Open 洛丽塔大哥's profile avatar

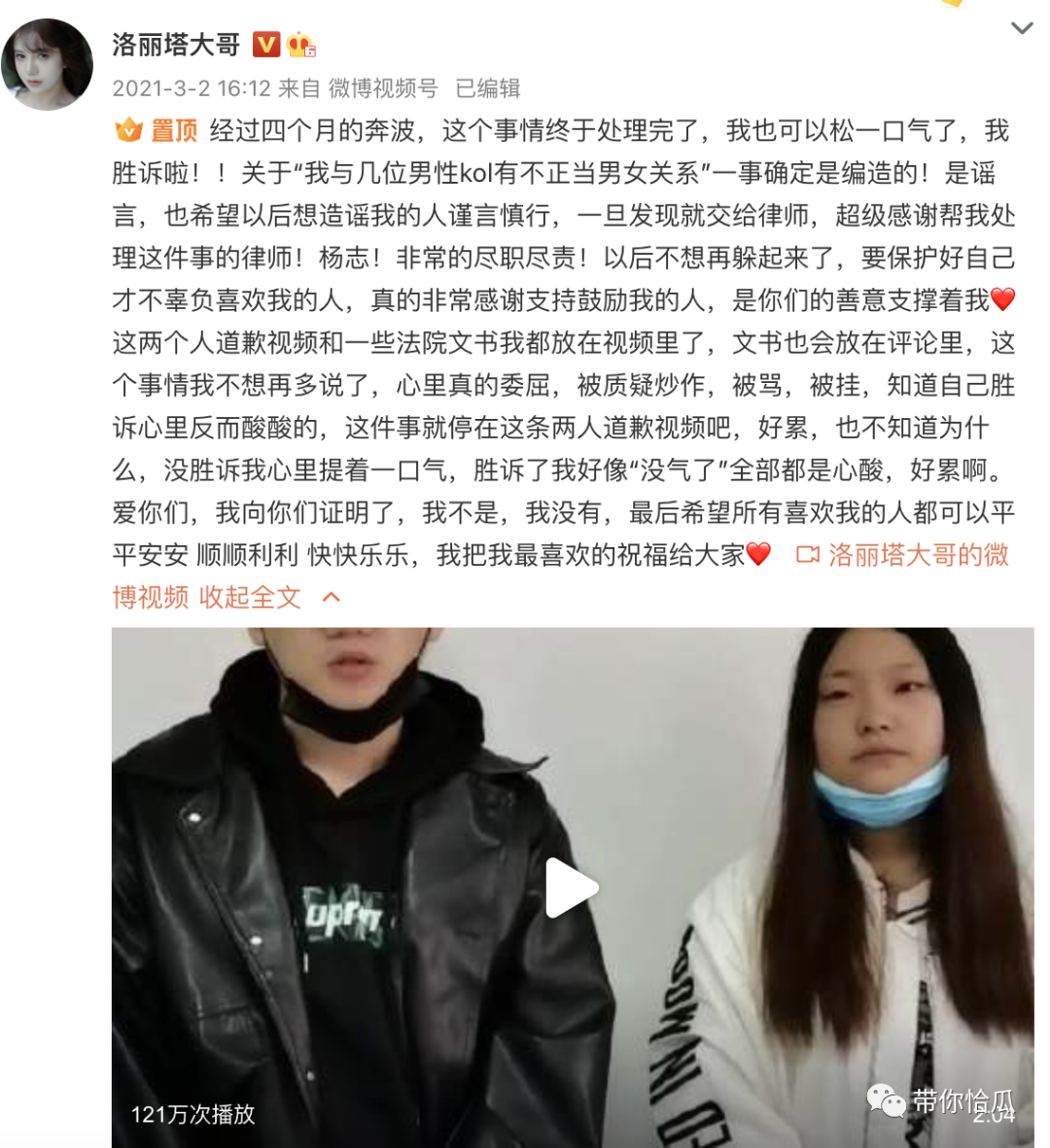pyautogui.click(x=48, y=64)
